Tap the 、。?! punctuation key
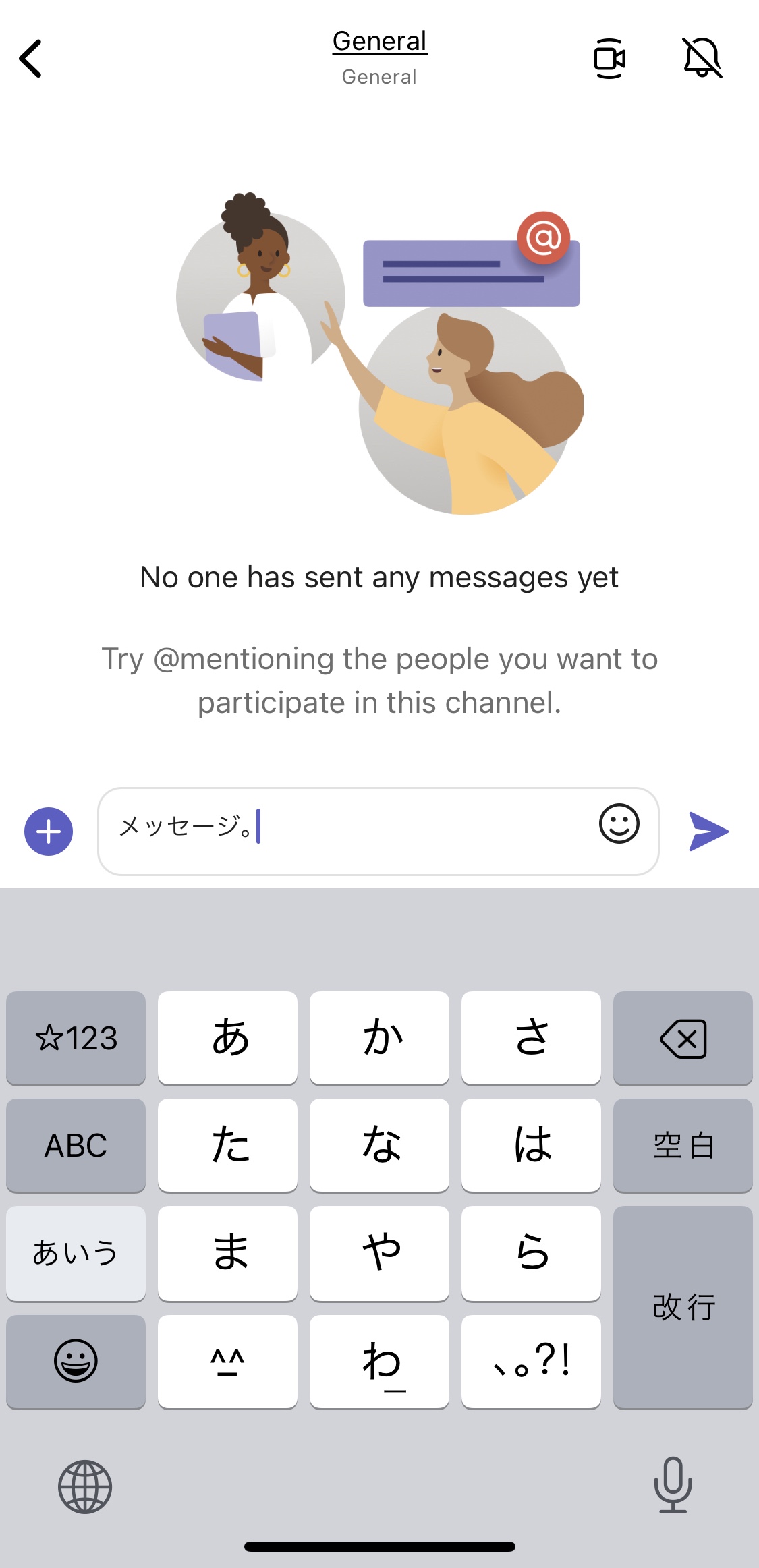The height and width of the screenshot is (1568, 759). coord(531,1362)
